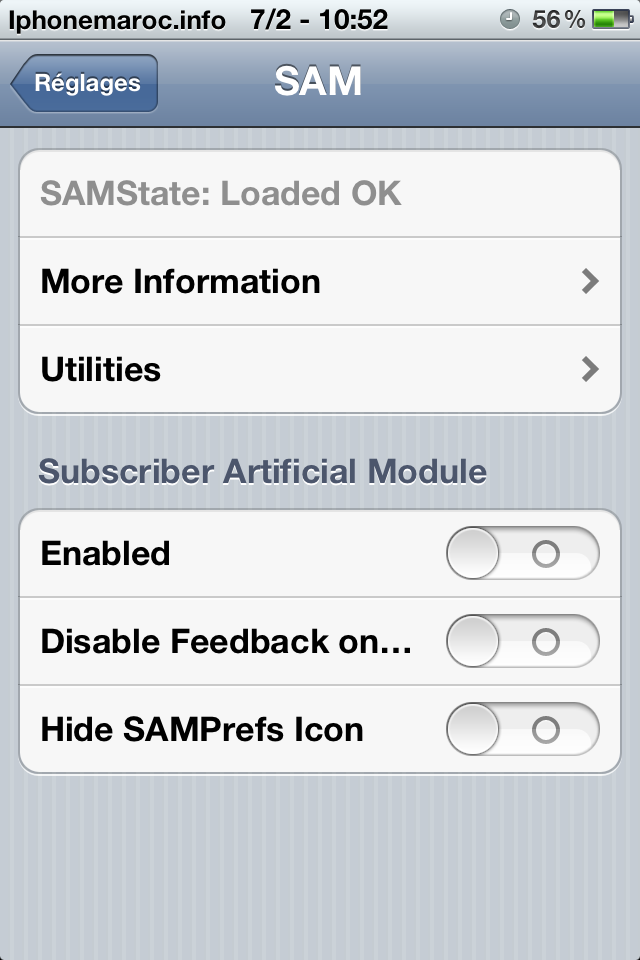Open More Information
This screenshot has width=640, height=960.
click(320, 282)
